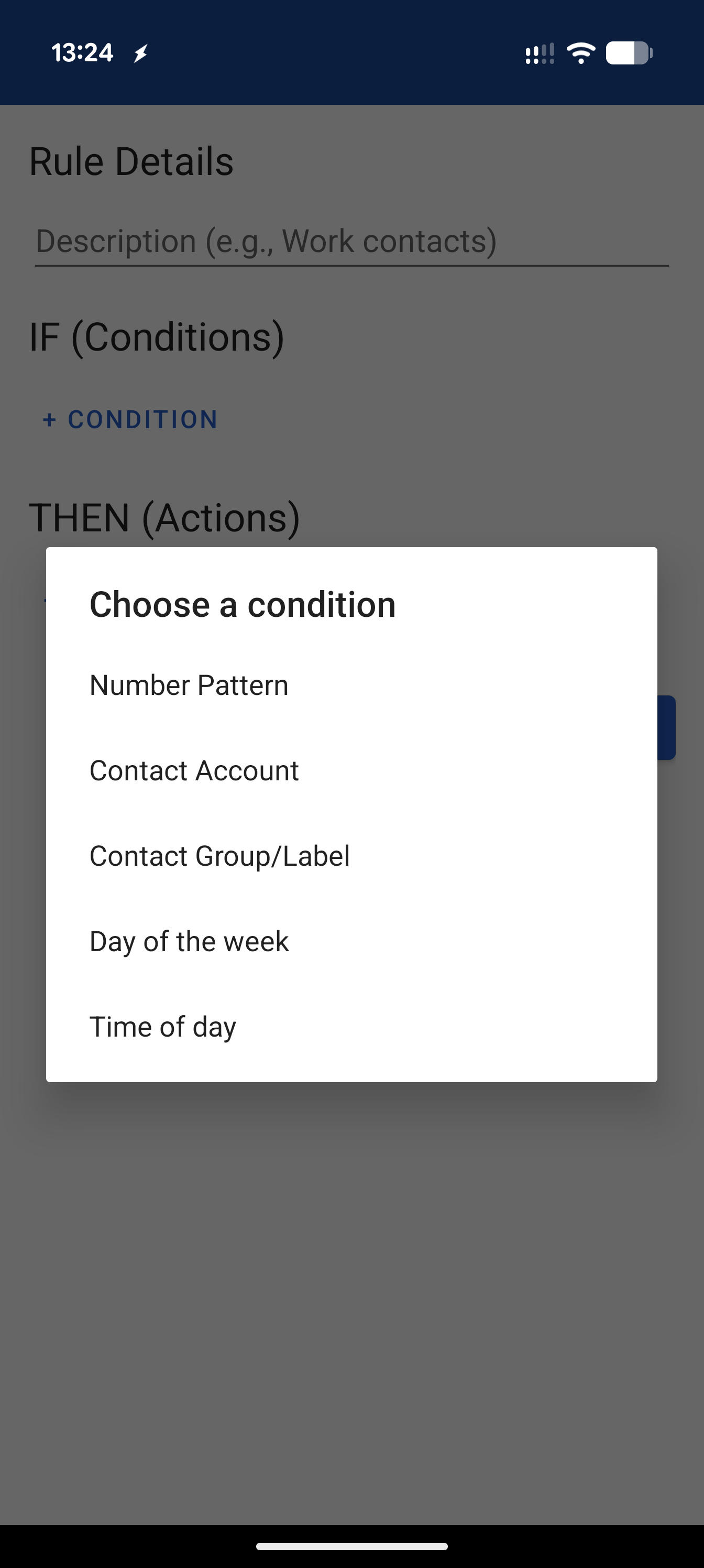Tap the battery indicator

tap(629, 54)
